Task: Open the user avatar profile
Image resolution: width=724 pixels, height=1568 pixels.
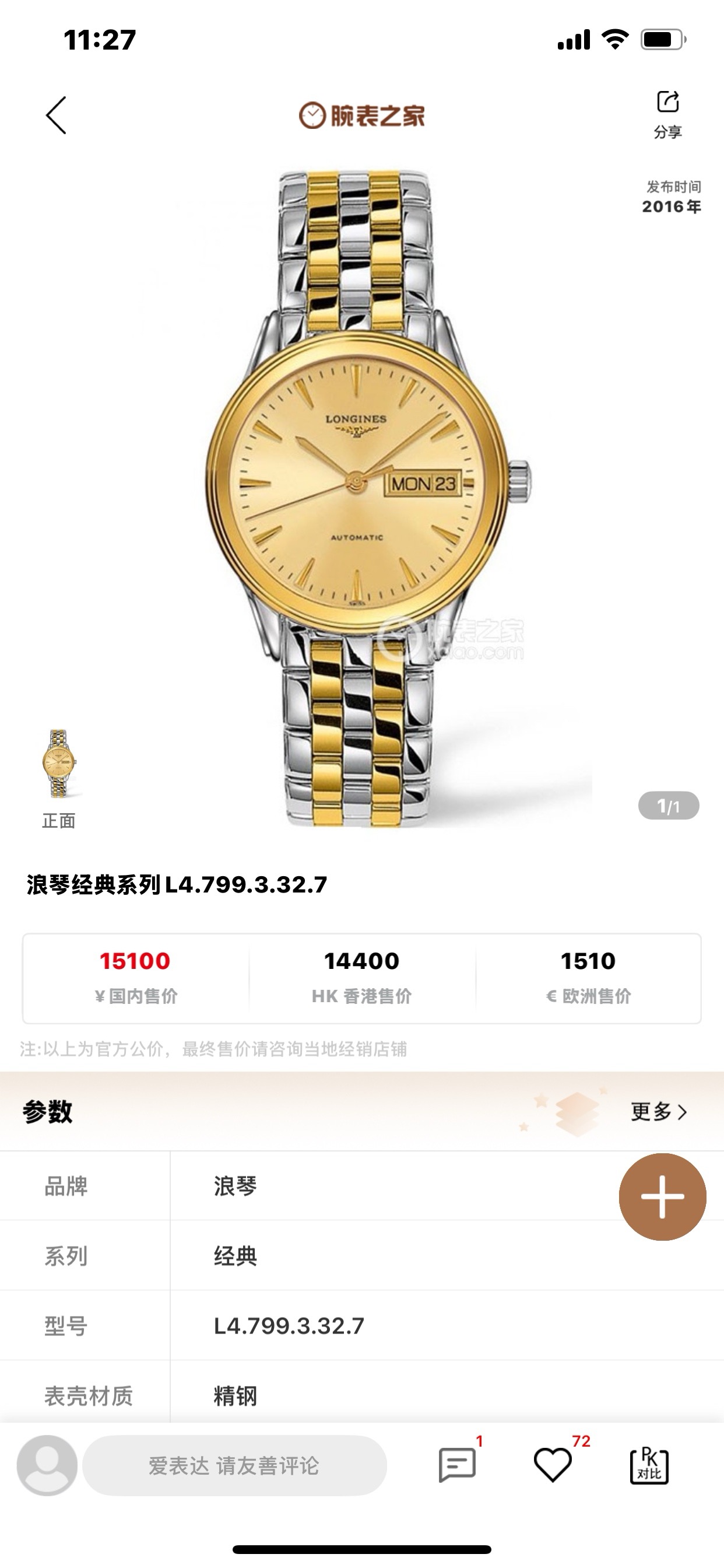Action: 47,1465
